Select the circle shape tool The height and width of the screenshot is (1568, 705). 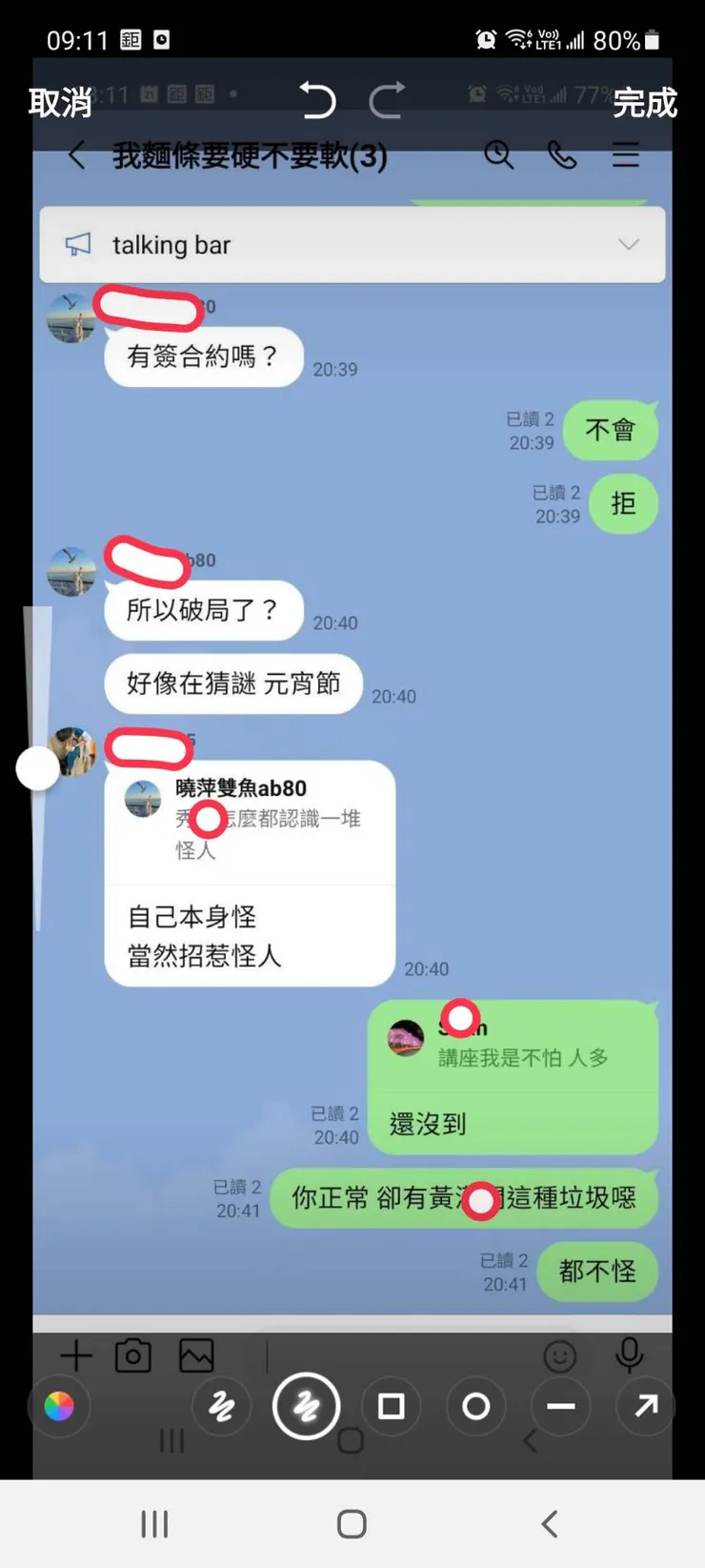click(475, 1405)
